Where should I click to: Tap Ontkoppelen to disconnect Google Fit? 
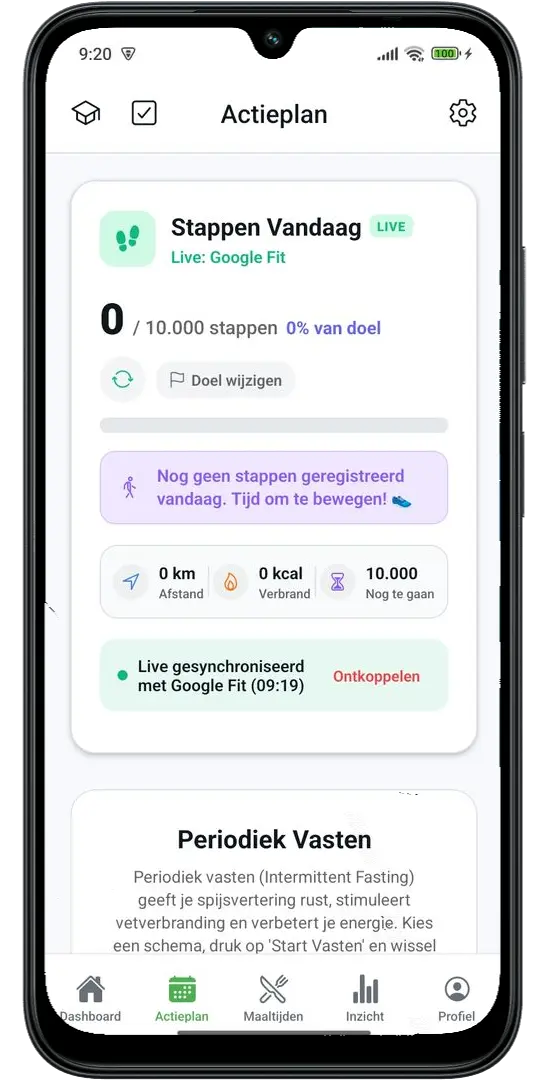click(x=377, y=676)
